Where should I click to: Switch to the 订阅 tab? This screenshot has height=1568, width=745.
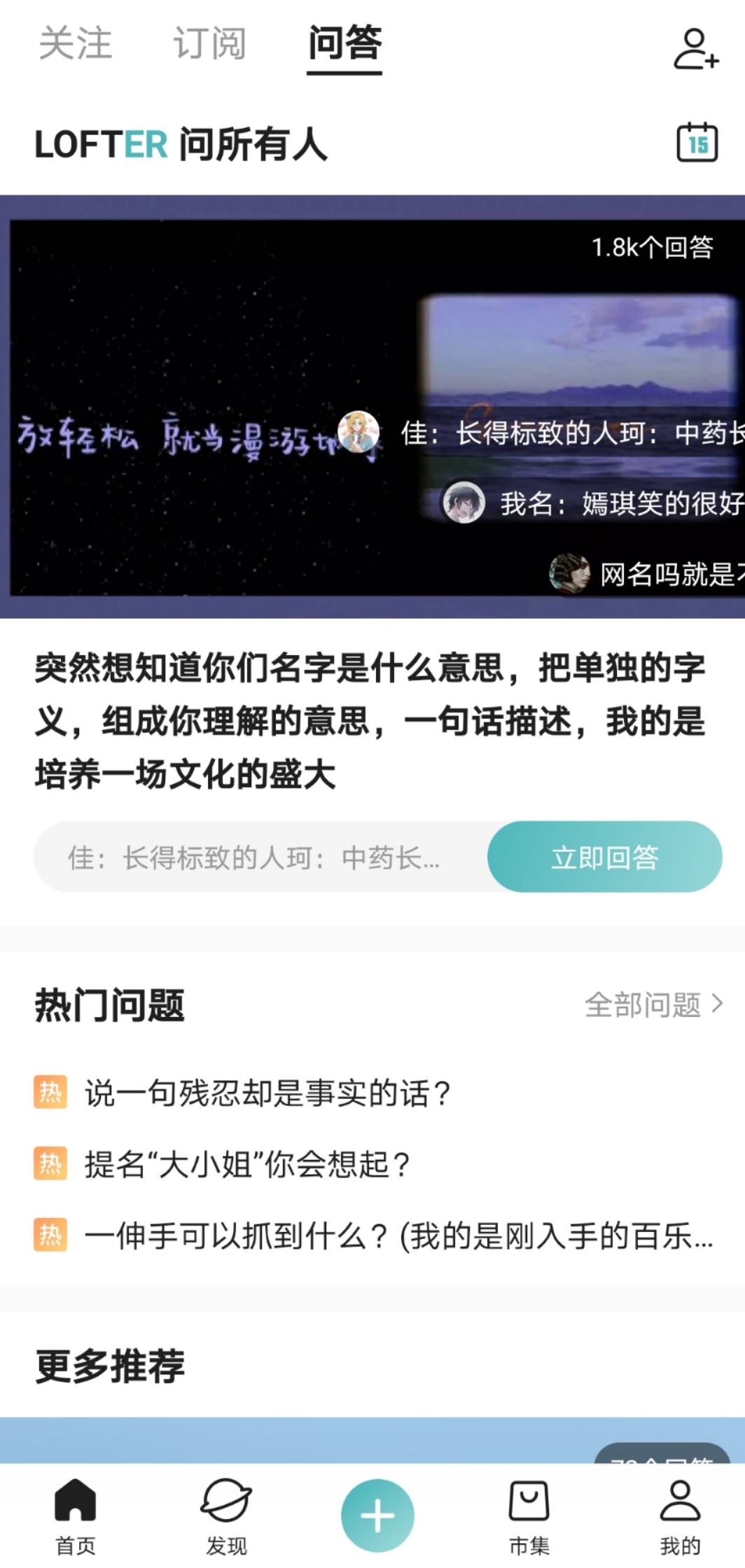pos(209,43)
